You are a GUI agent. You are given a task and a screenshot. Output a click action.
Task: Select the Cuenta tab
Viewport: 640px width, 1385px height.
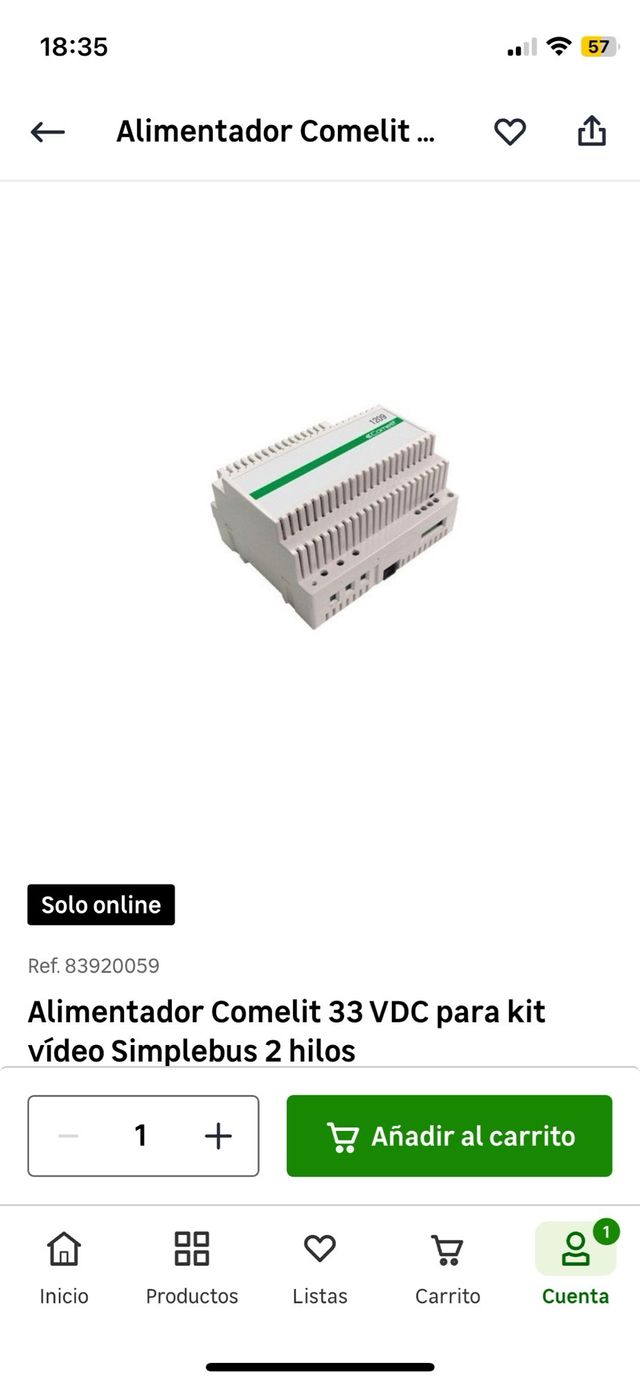pyautogui.click(x=575, y=1268)
